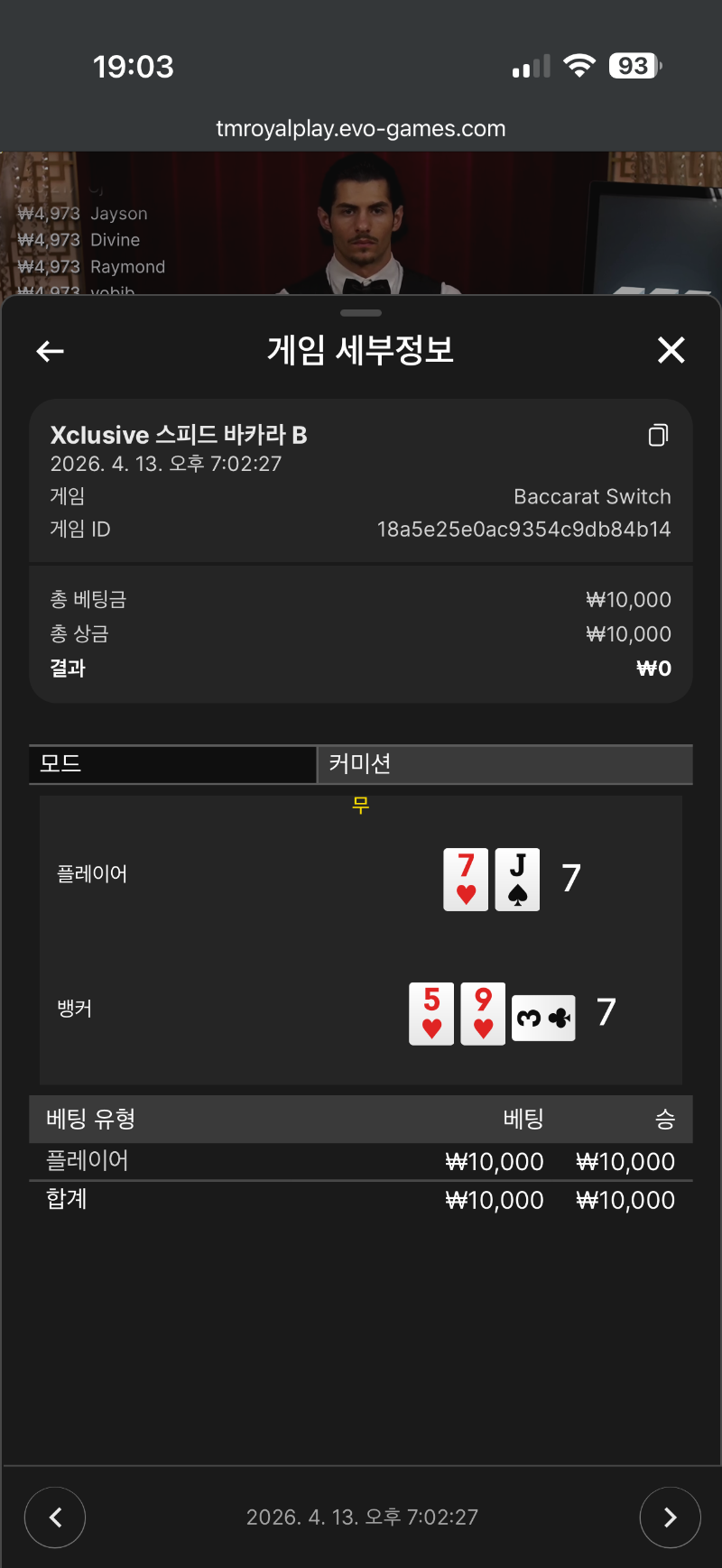
Task: Go back with the left arrow
Action: (x=50, y=351)
